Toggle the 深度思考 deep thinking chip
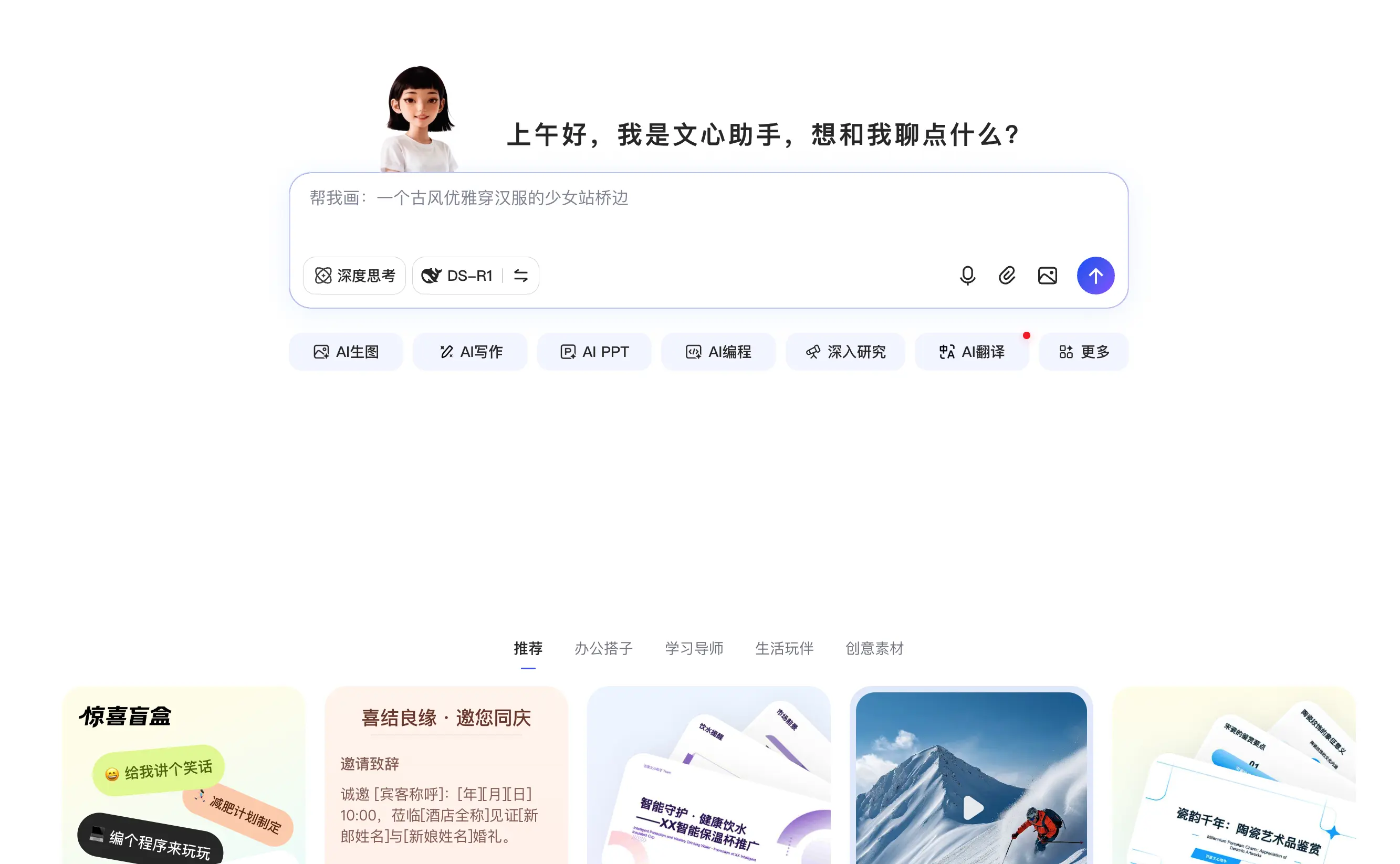The image size is (1400, 864). tap(354, 276)
